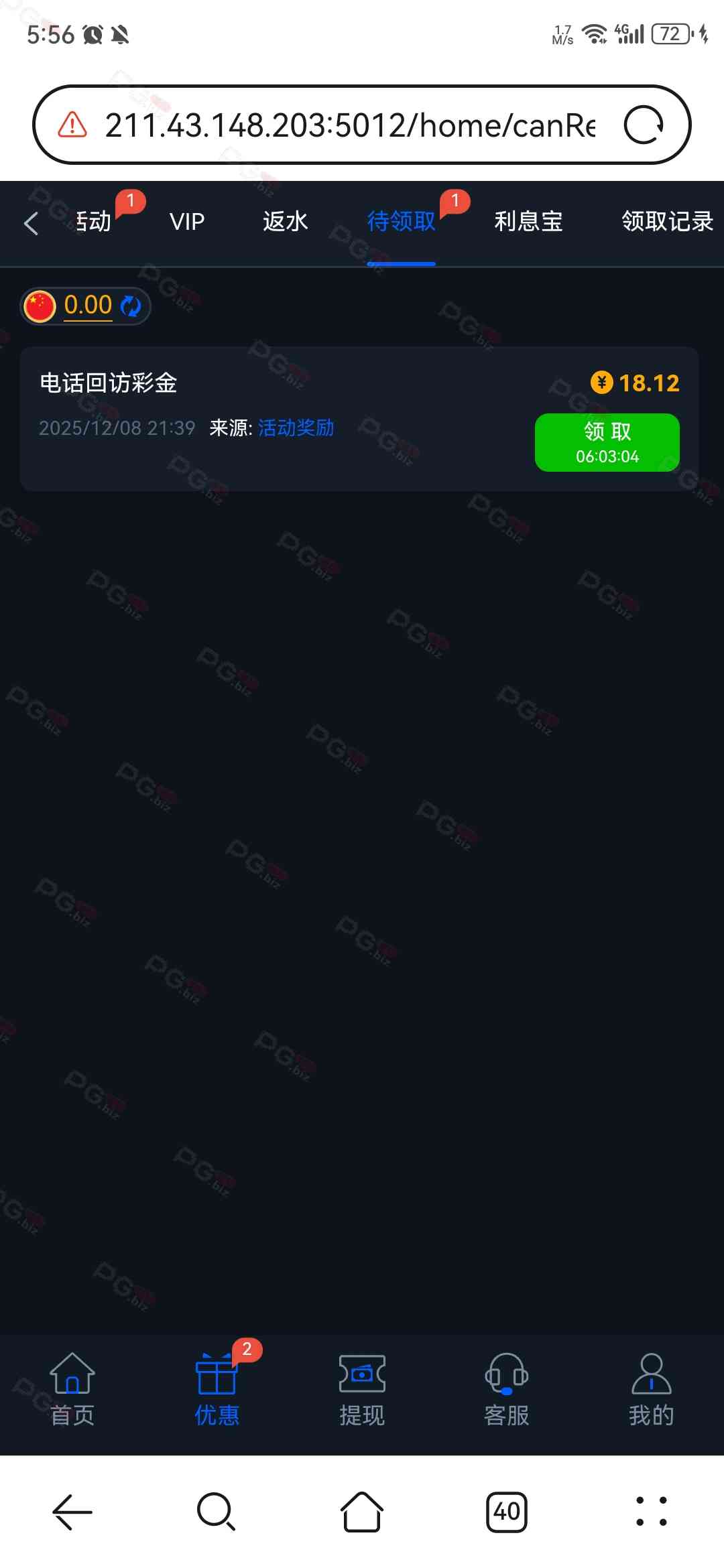Viewport: 724px width, 1568px height.
Task: Refresh the 0.00 balance
Action: point(131,306)
